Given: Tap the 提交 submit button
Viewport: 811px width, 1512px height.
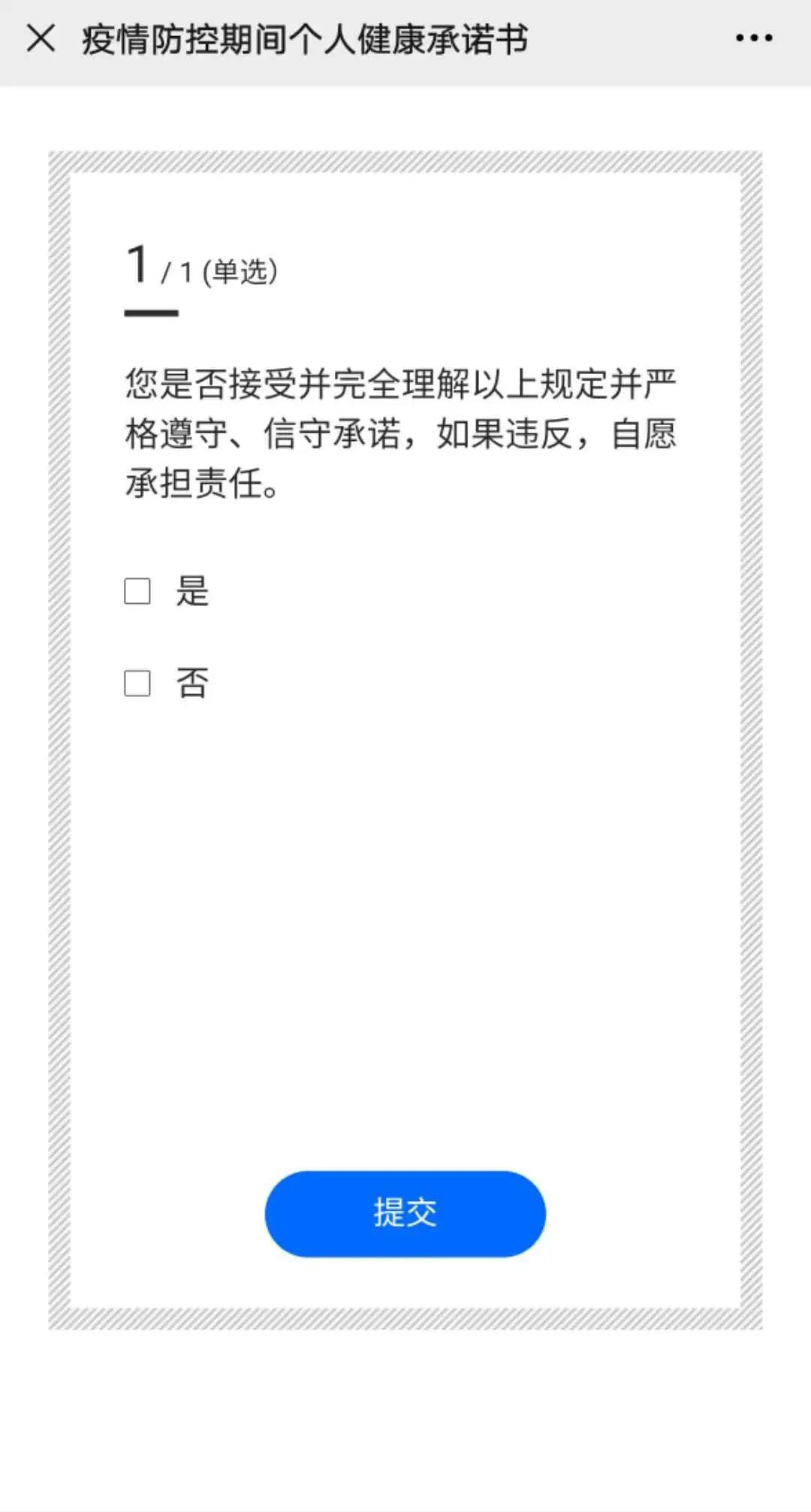Looking at the screenshot, I should (405, 1213).
